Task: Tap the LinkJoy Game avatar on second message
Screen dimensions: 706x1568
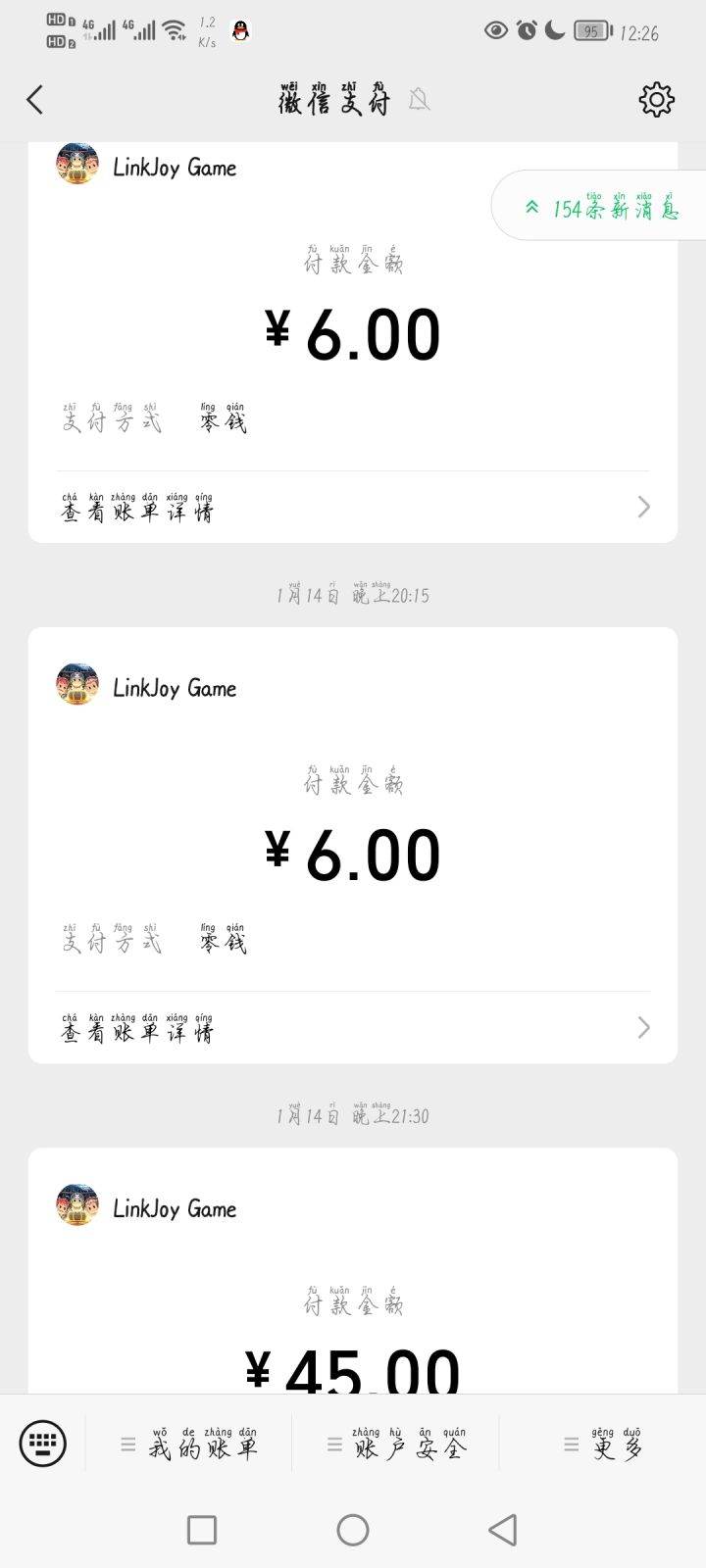Action: [76, 685]
